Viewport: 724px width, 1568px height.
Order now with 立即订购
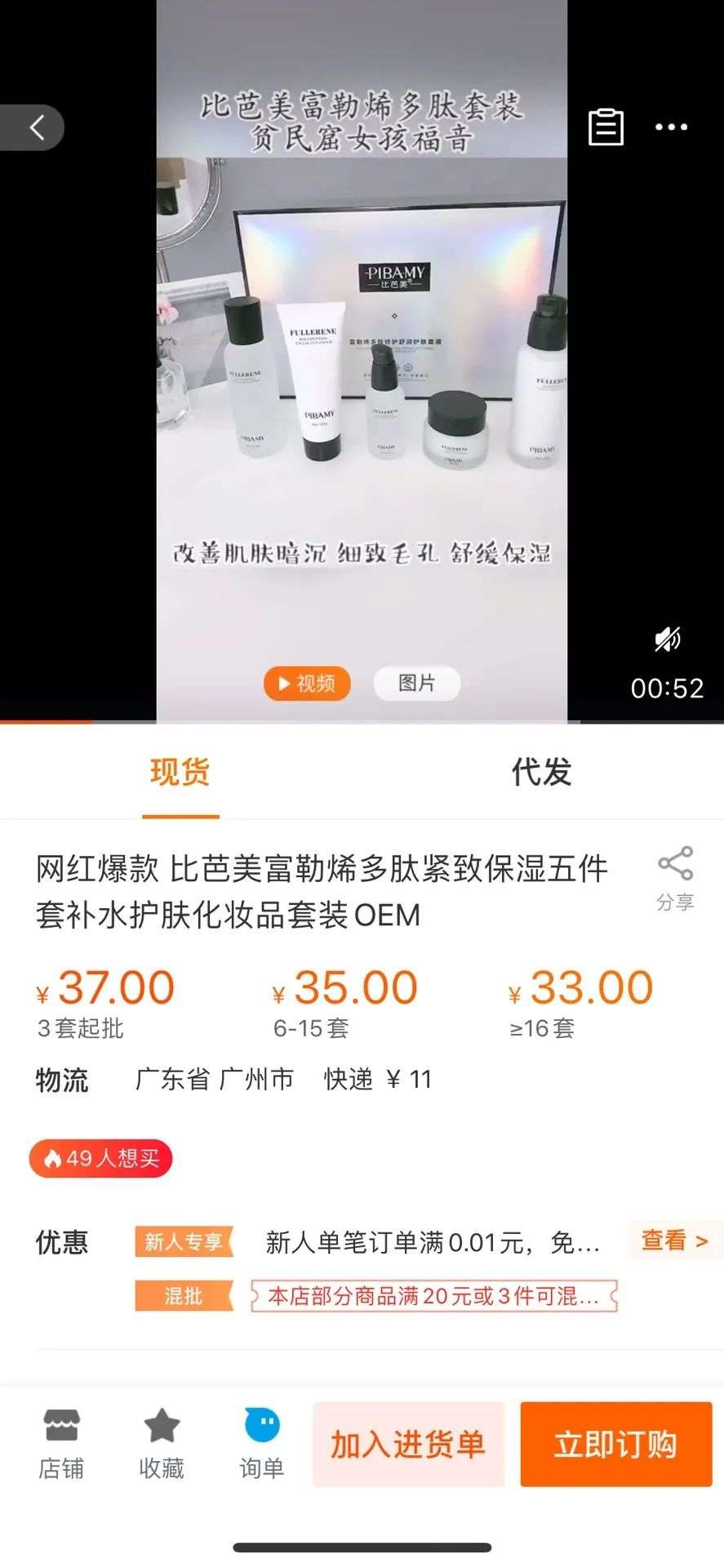click(x=615, y=1444)
